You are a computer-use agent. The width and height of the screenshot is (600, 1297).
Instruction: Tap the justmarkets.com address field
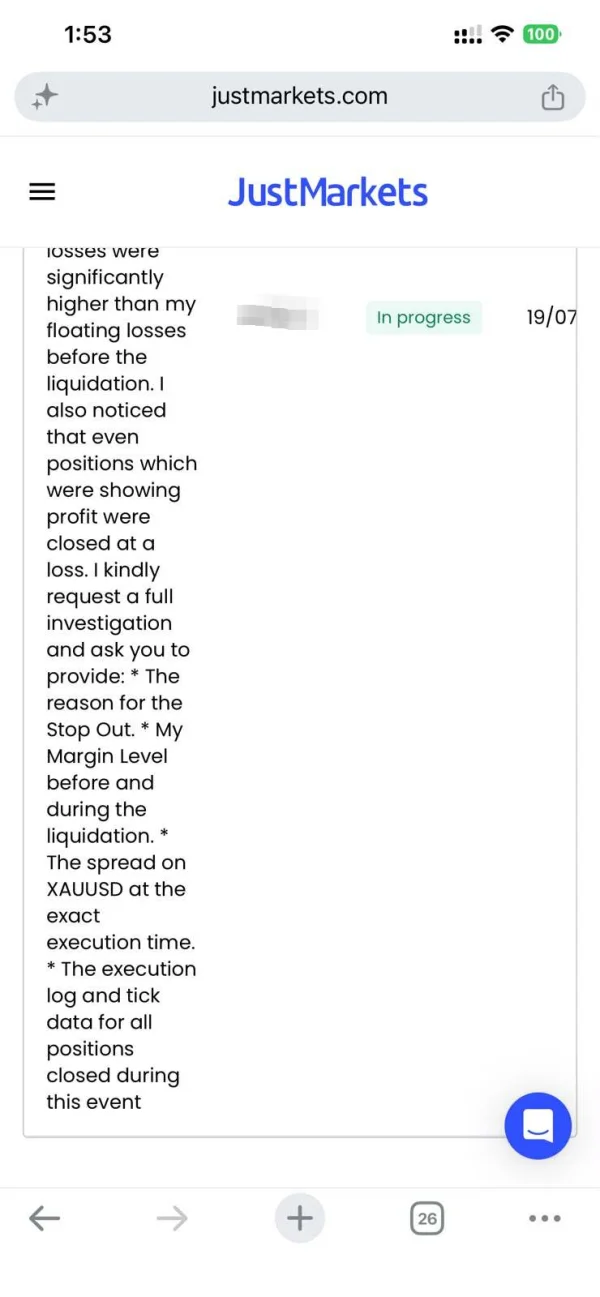pos(299,97)
